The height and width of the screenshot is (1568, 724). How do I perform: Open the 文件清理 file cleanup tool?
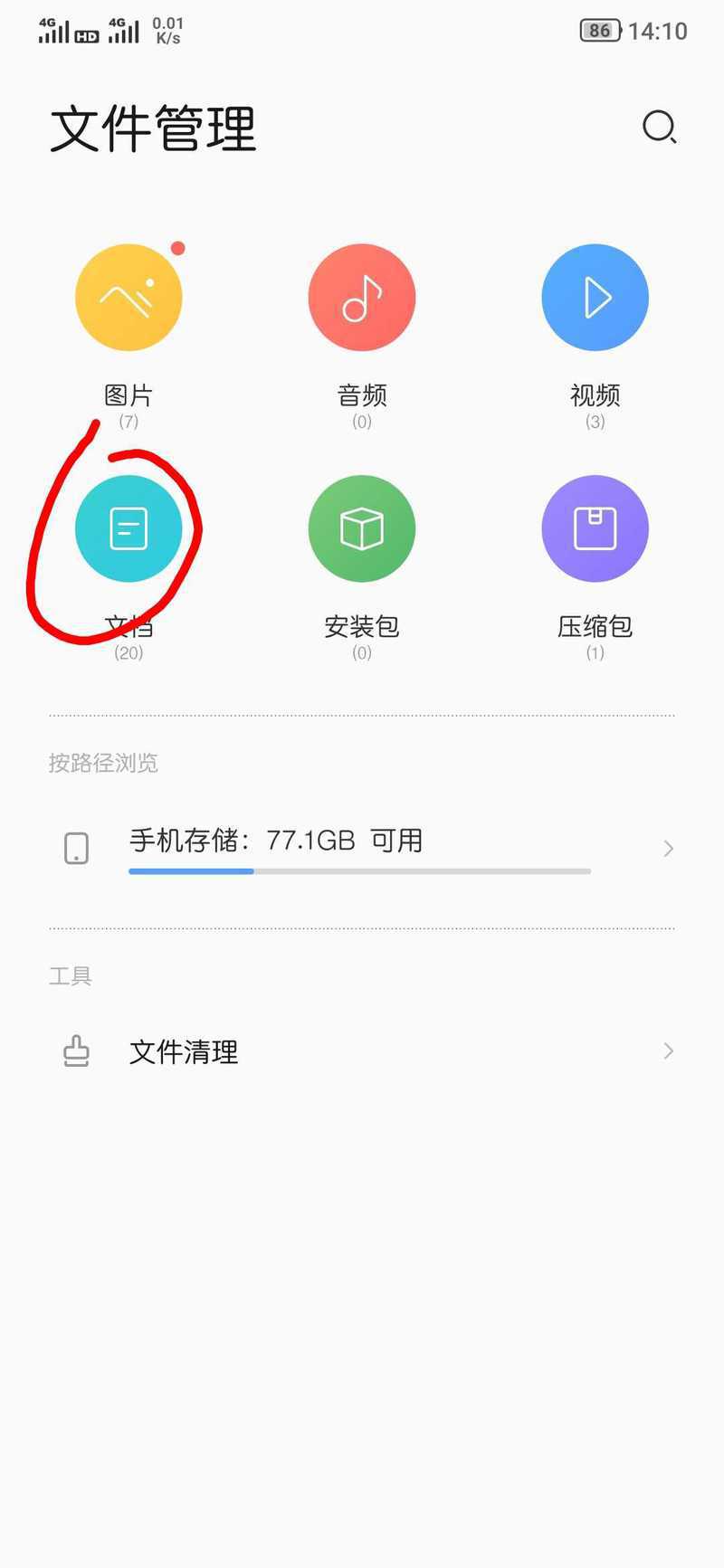point(362,1051)
